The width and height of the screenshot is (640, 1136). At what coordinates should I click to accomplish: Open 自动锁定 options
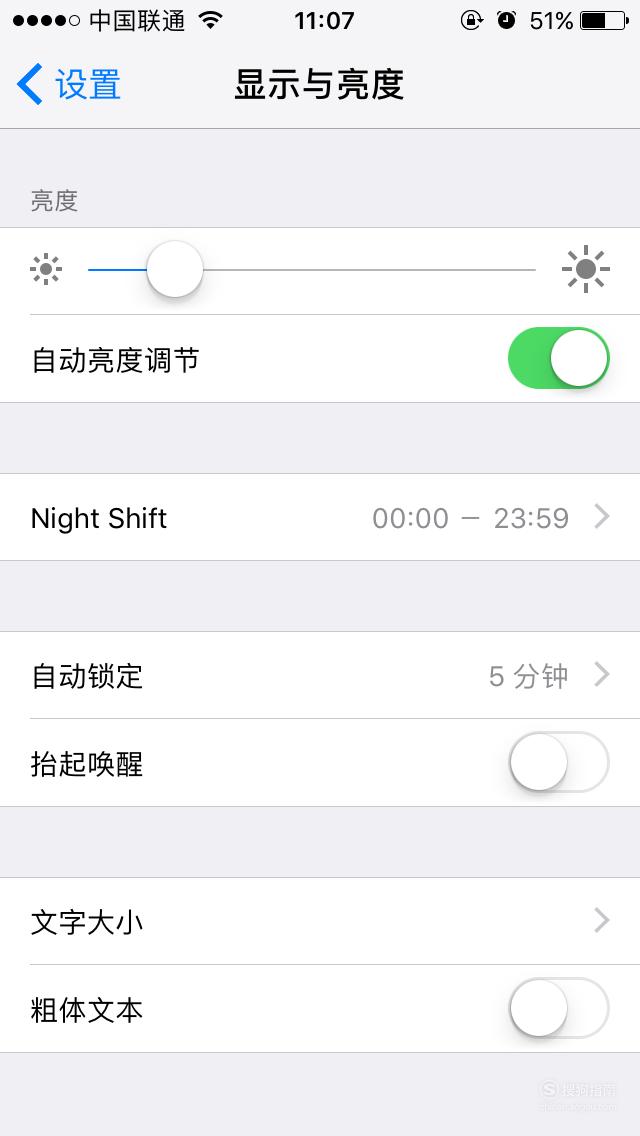pyautogui.click(x=320, y=676)
